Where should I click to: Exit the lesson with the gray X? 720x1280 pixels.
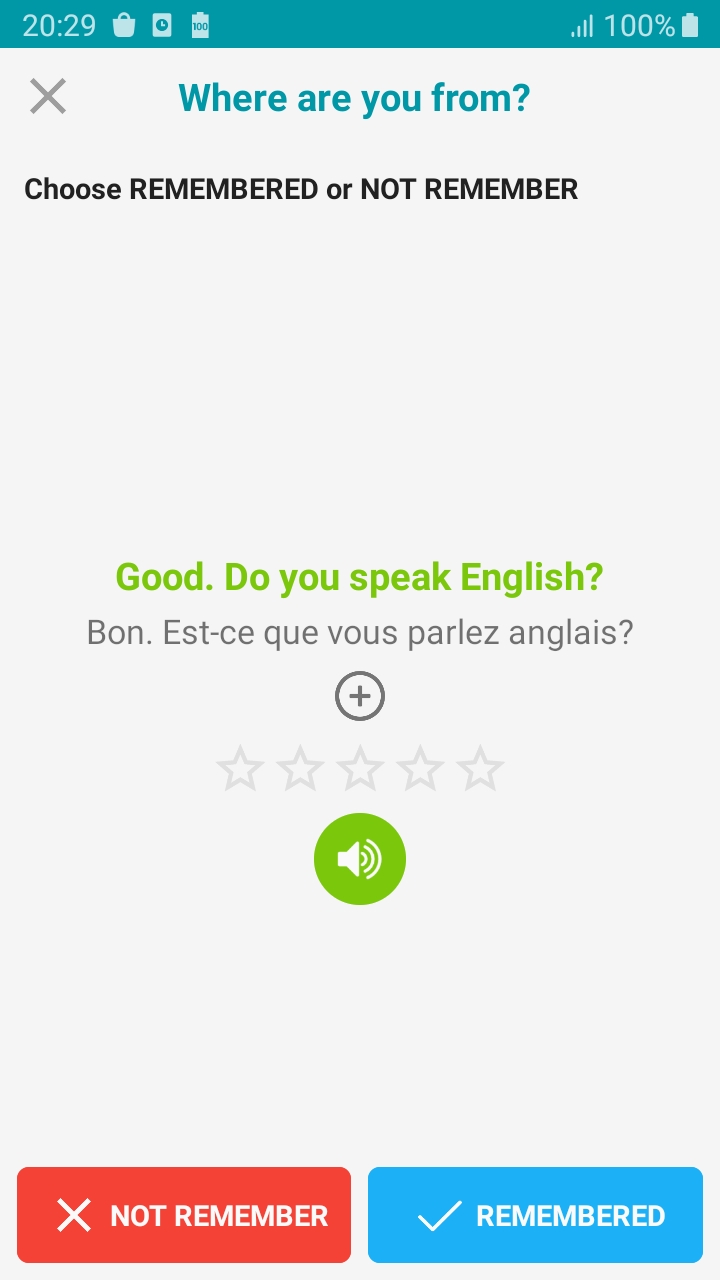point(47,96)
